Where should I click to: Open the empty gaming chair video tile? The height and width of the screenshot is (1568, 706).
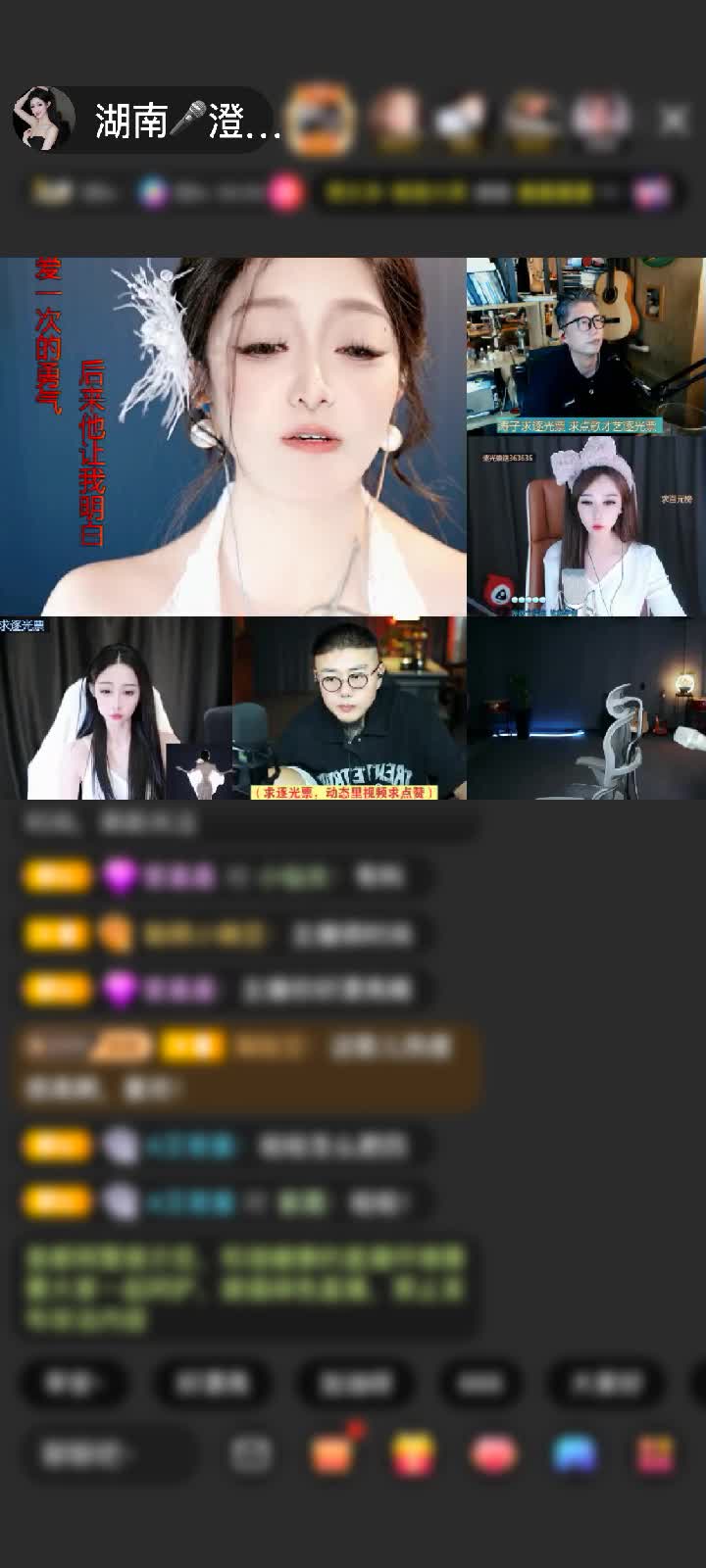coord(585,708)
